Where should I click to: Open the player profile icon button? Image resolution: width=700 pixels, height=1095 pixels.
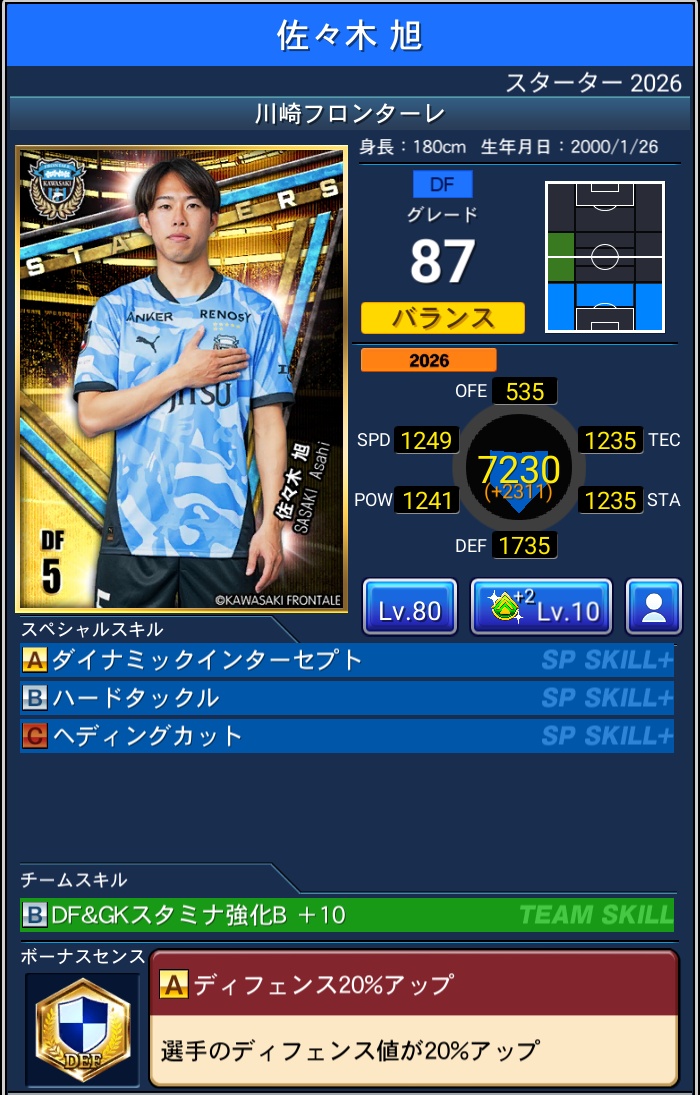(654, 607)
